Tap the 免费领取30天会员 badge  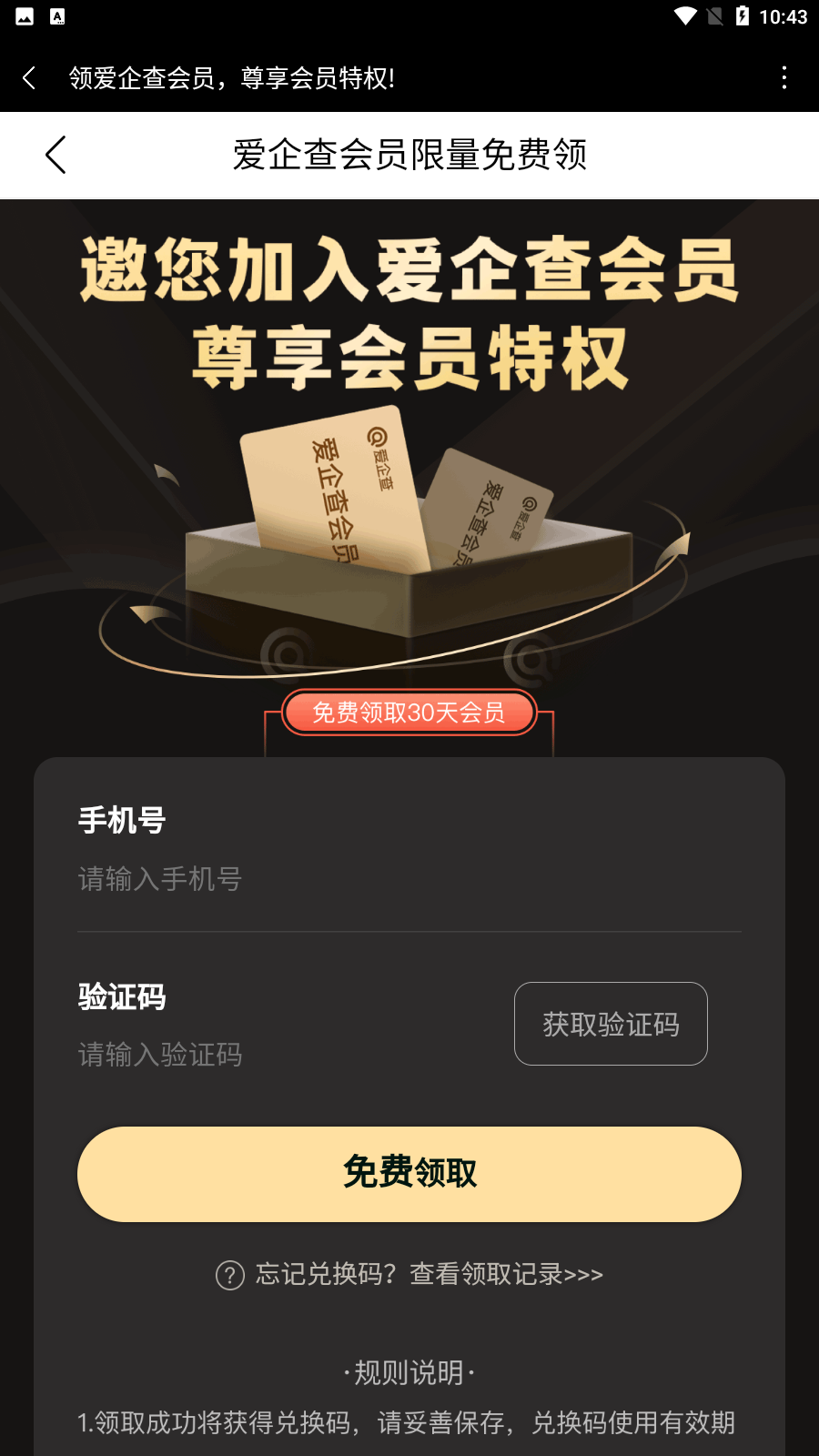[409, 713]
